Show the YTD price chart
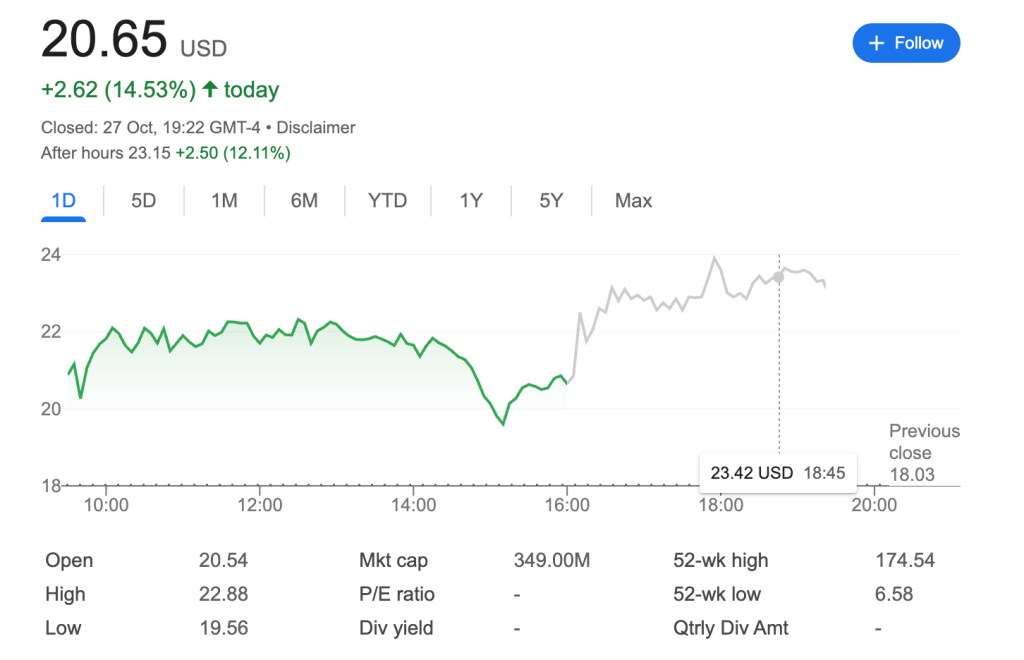This screenshot has height=660, width=1024. (387, 201)
